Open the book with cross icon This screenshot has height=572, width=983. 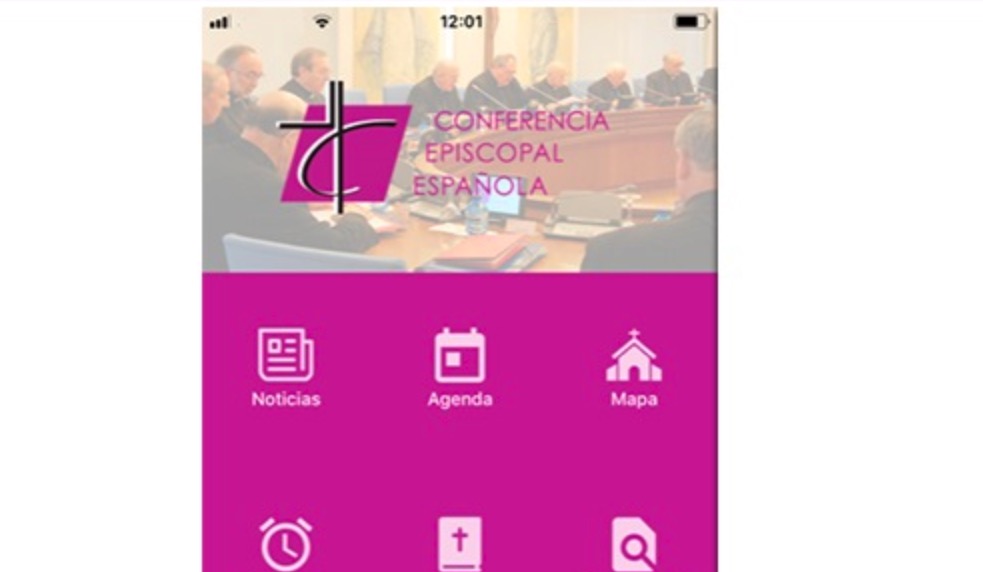coord(460,546)
